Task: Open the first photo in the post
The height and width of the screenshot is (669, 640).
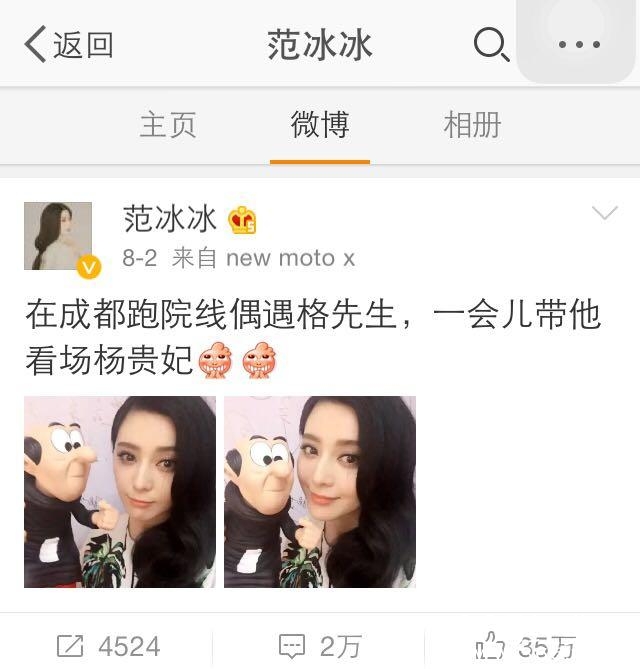Action: [120, 491]
